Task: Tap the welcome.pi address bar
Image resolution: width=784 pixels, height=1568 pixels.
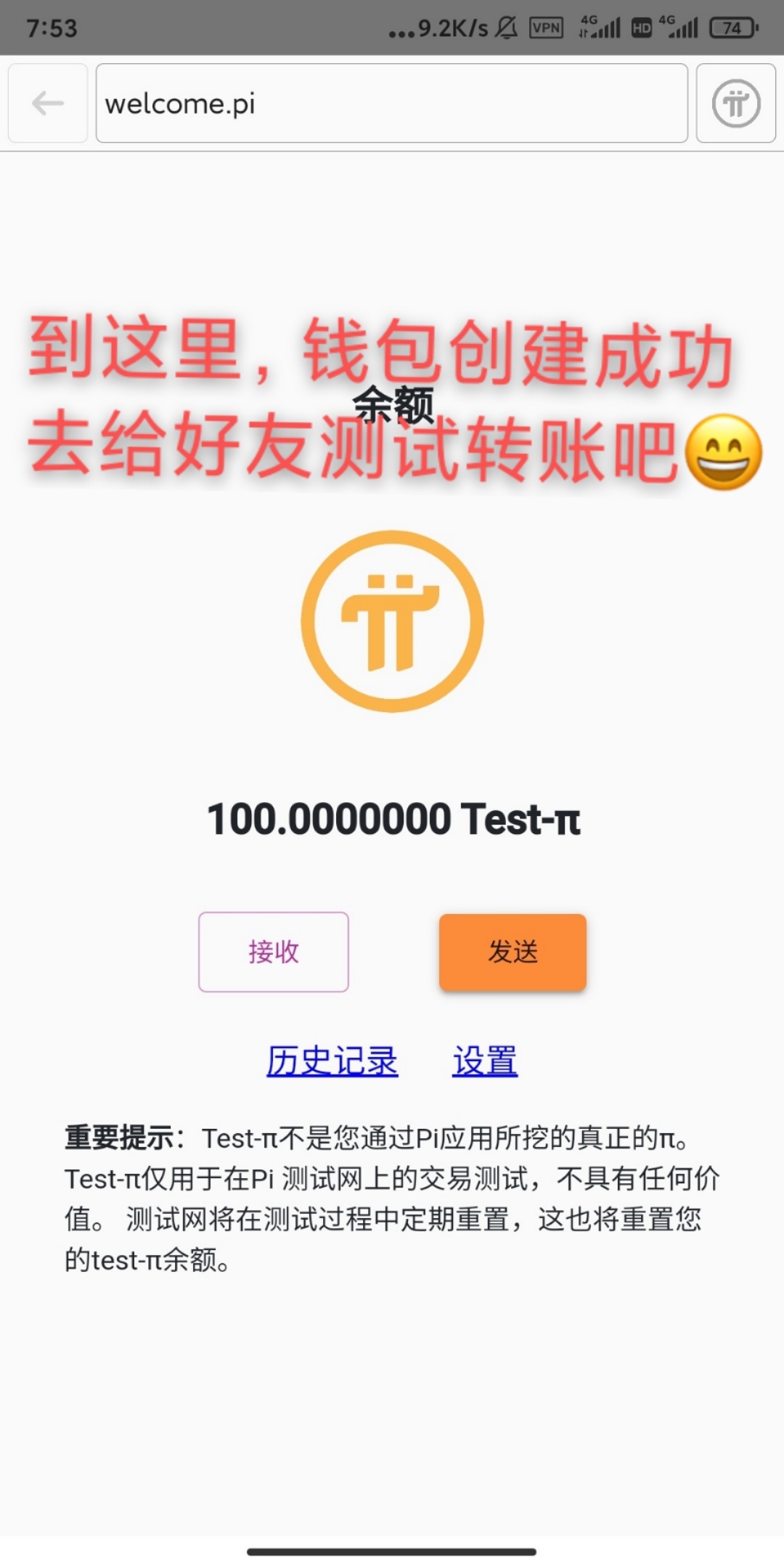Action: pos(391,103)
